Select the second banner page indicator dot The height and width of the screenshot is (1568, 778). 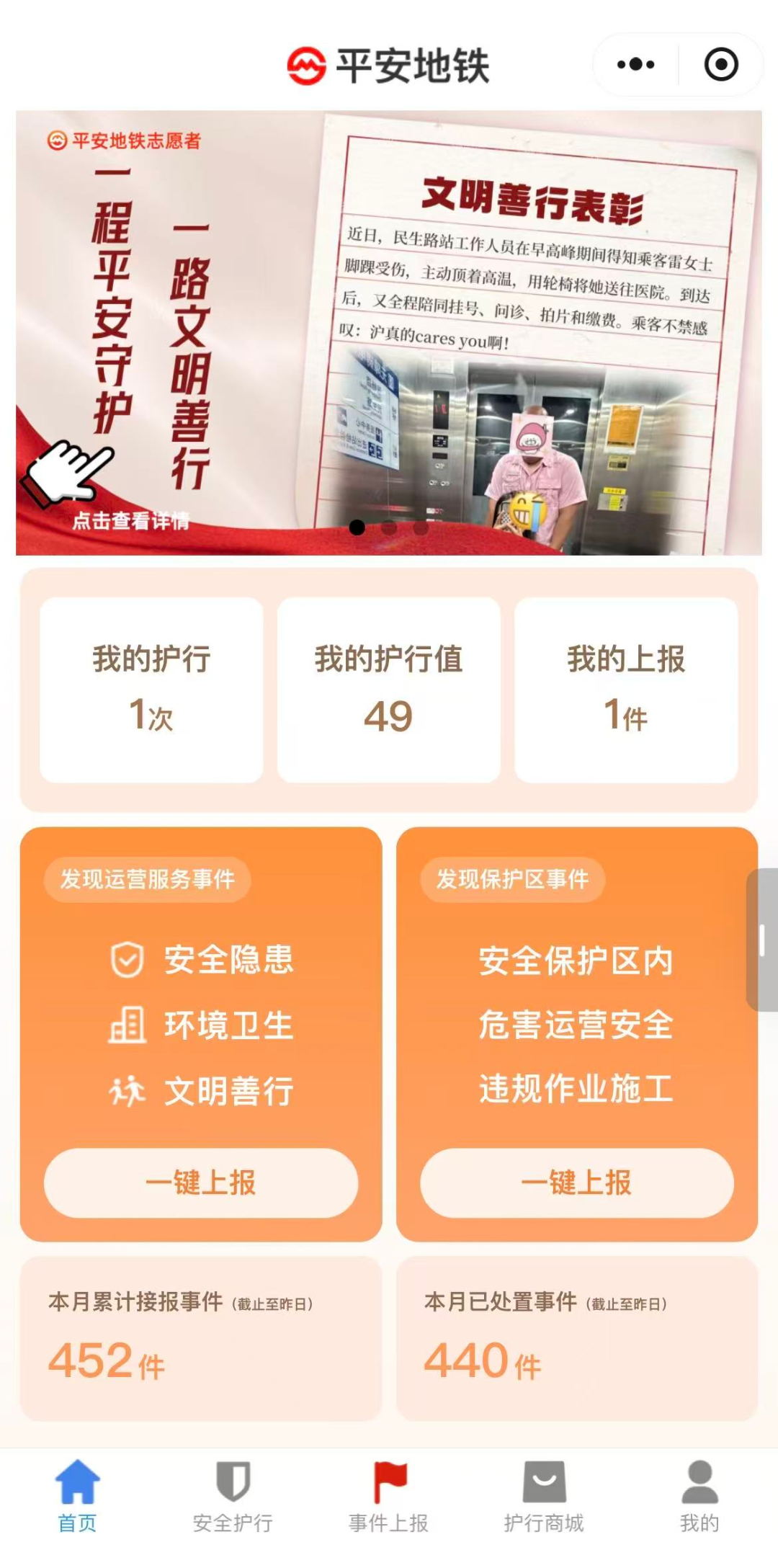click(389, 527)
